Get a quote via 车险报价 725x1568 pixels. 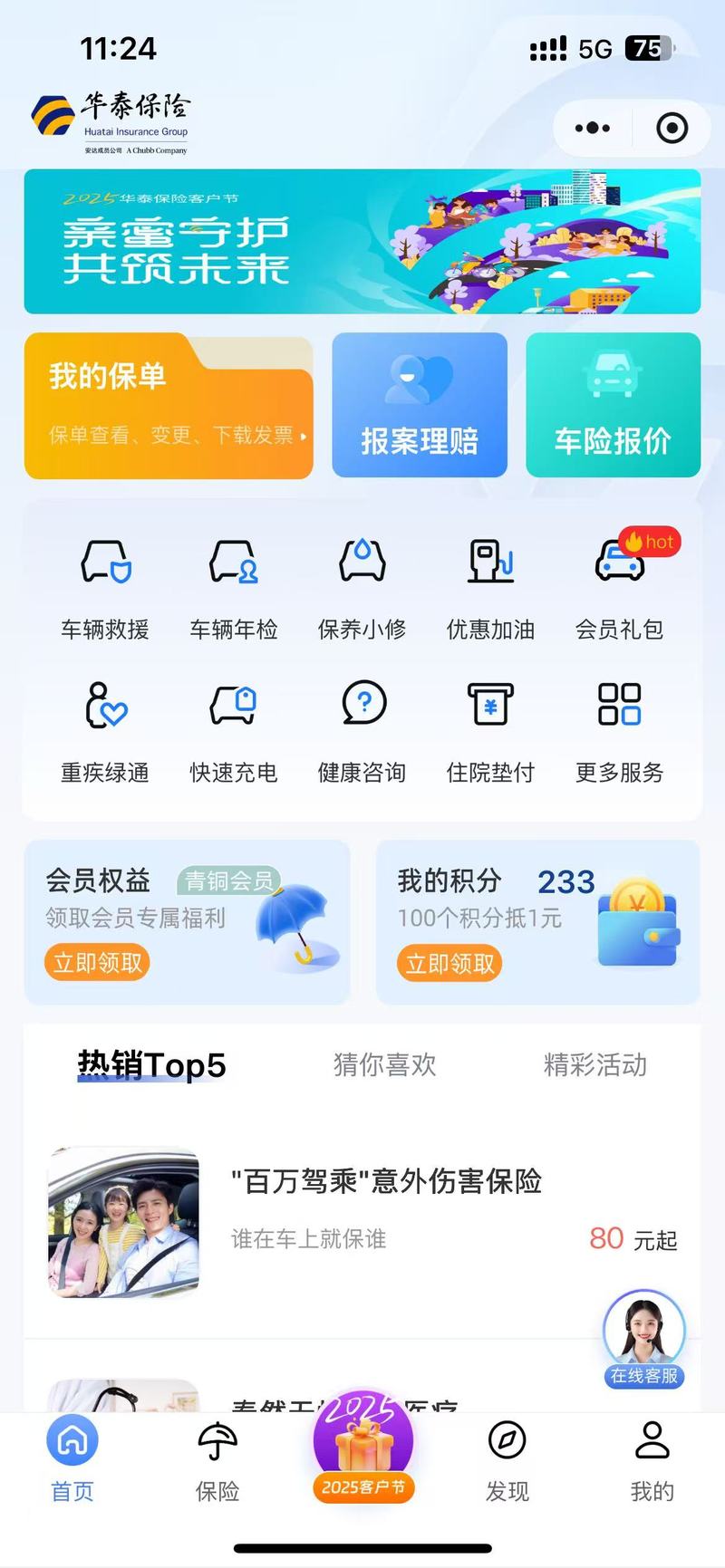click(614, 405)
